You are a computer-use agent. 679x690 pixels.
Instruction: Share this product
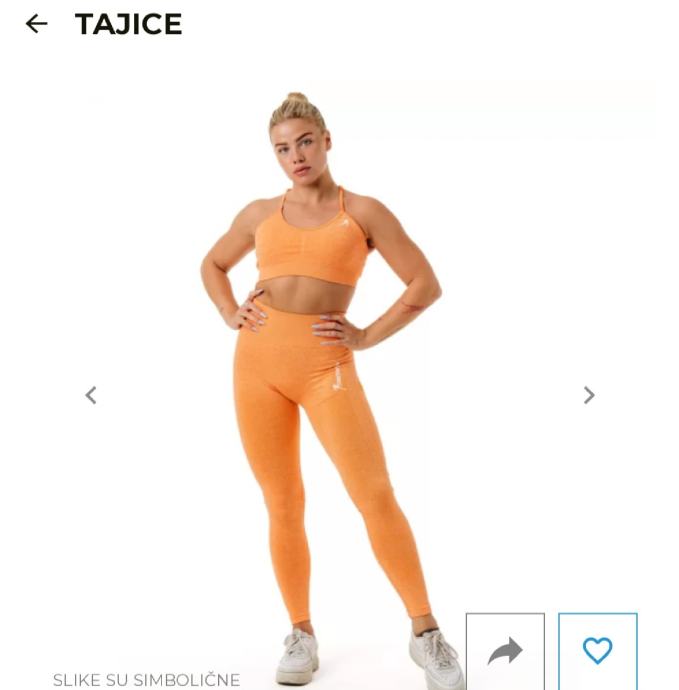click(505, 652)
